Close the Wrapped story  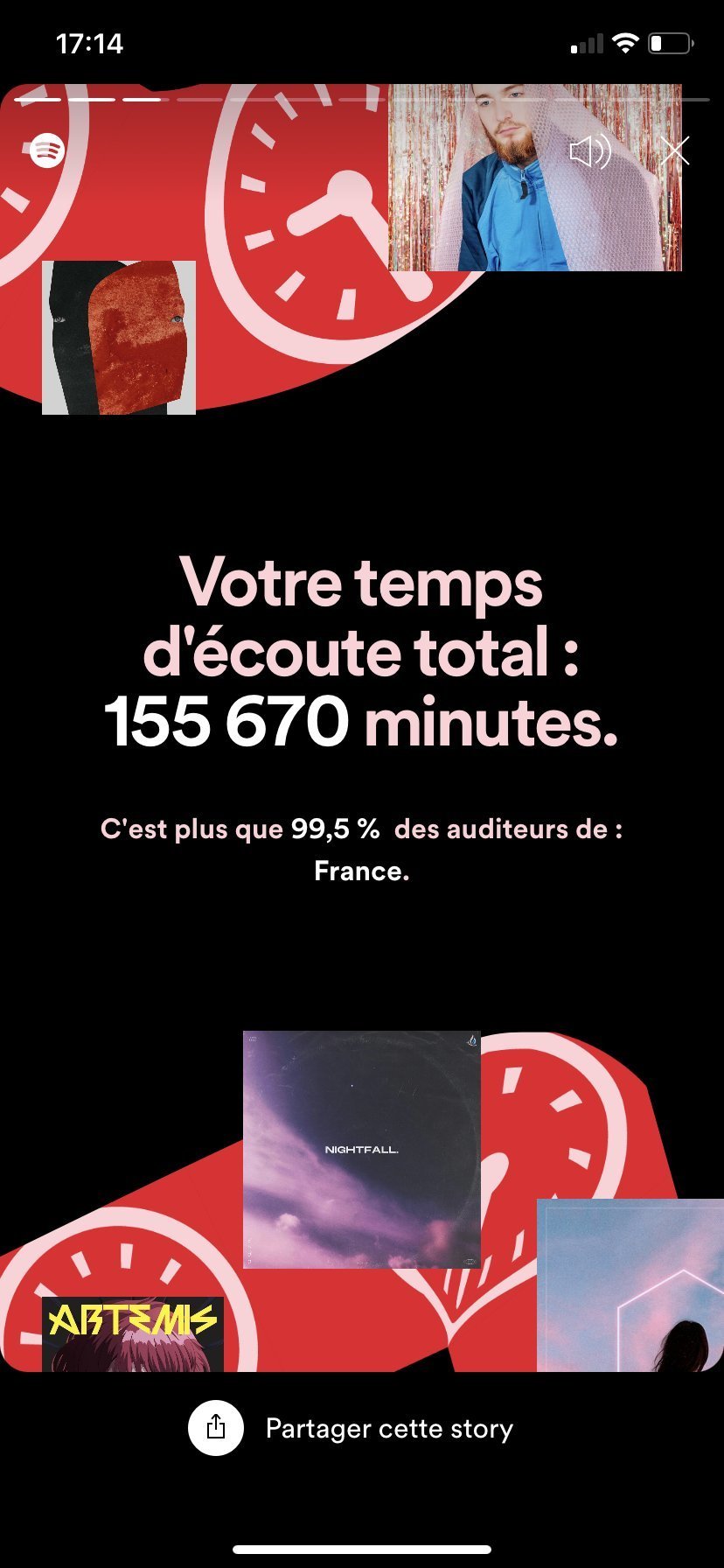(x=674, y=151)
